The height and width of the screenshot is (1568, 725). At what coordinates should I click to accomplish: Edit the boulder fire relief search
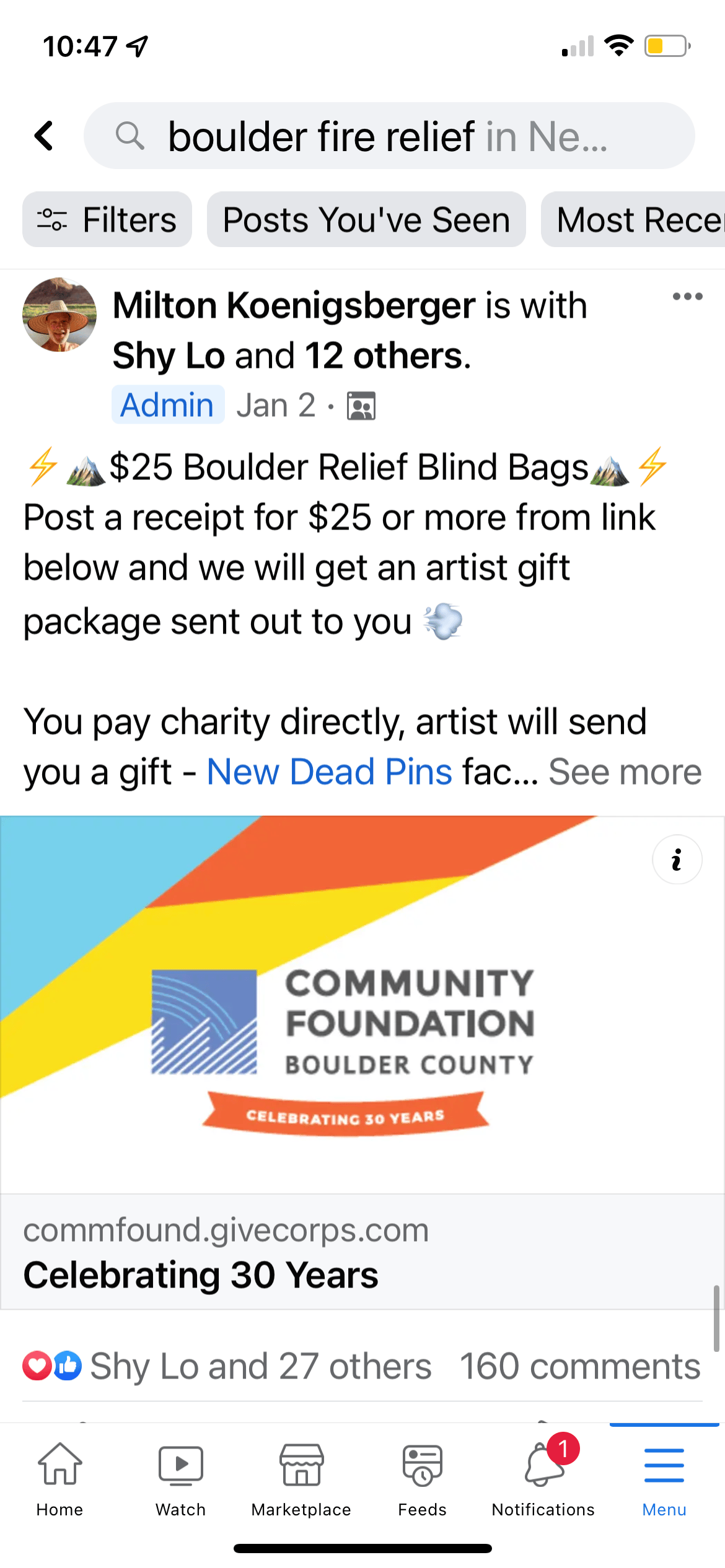pos(388,136)
